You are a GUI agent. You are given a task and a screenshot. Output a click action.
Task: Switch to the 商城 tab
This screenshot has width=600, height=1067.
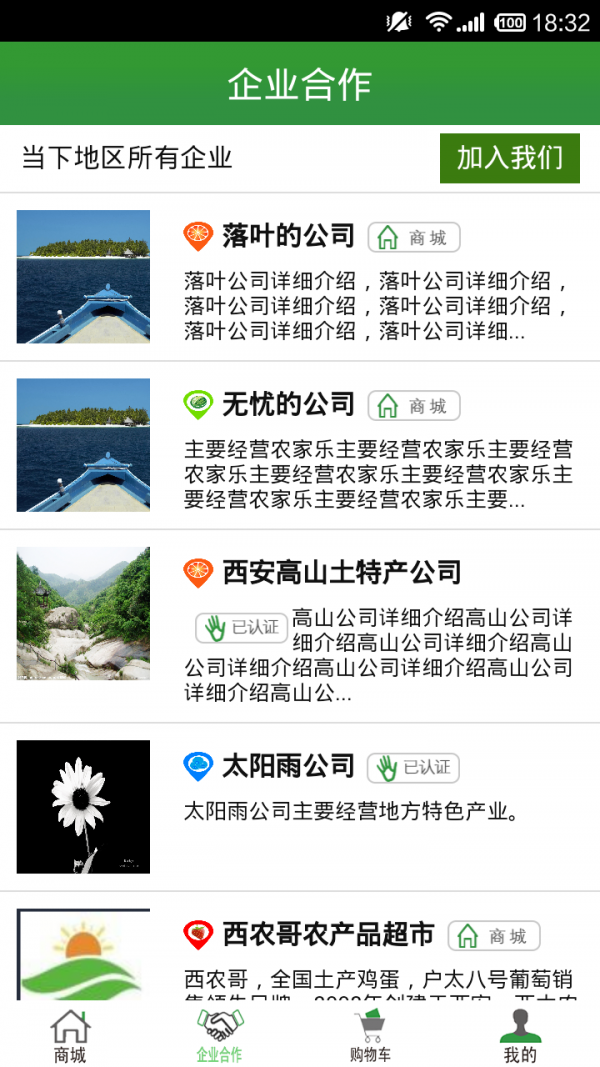pos(70,1036)
